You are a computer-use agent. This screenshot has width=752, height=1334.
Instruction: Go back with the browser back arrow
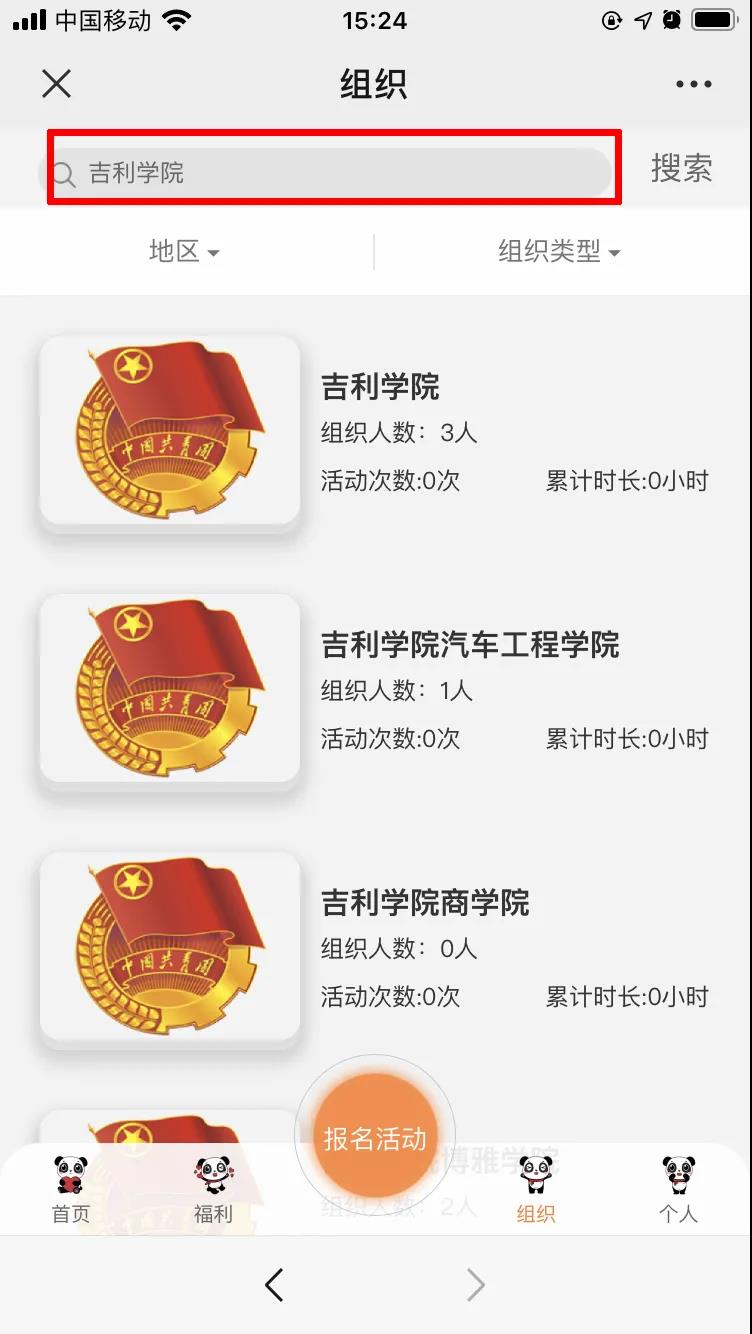pyautogui.click(x=275, y=1285)
